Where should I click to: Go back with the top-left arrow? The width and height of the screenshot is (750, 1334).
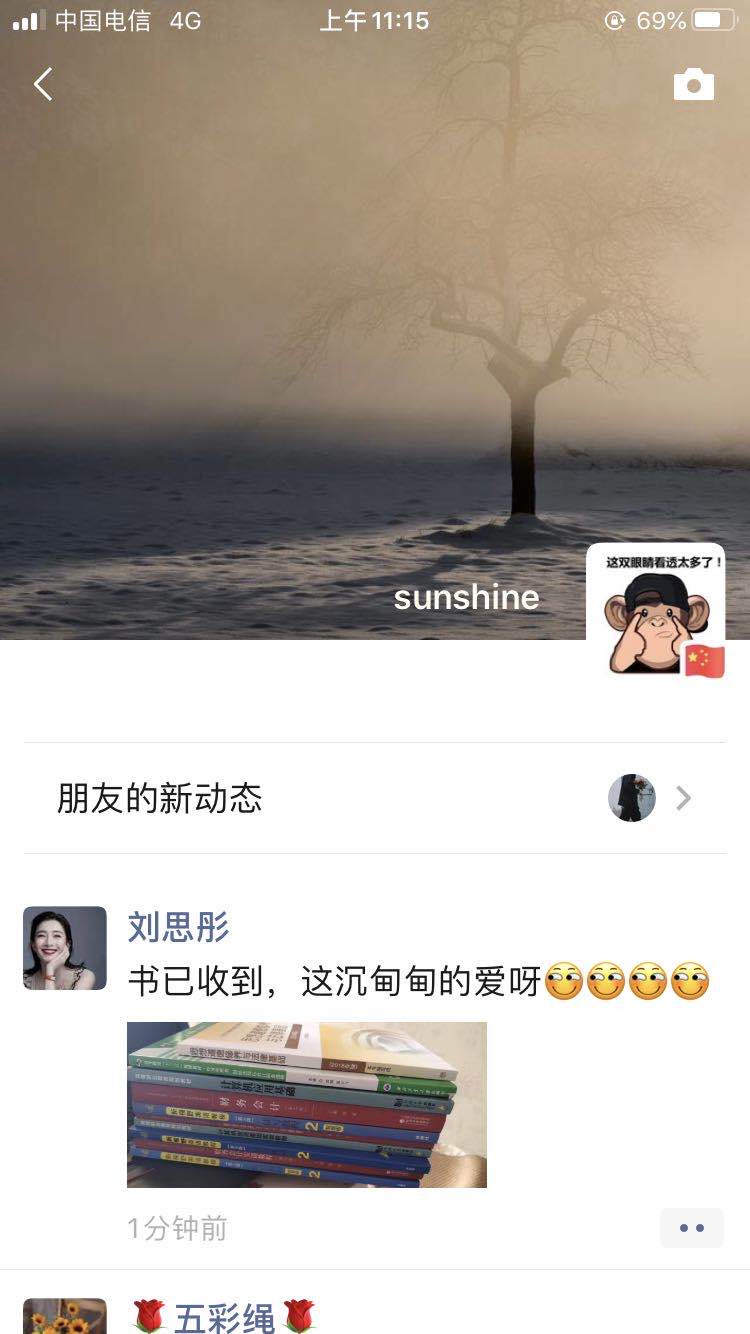coord(43,85)
